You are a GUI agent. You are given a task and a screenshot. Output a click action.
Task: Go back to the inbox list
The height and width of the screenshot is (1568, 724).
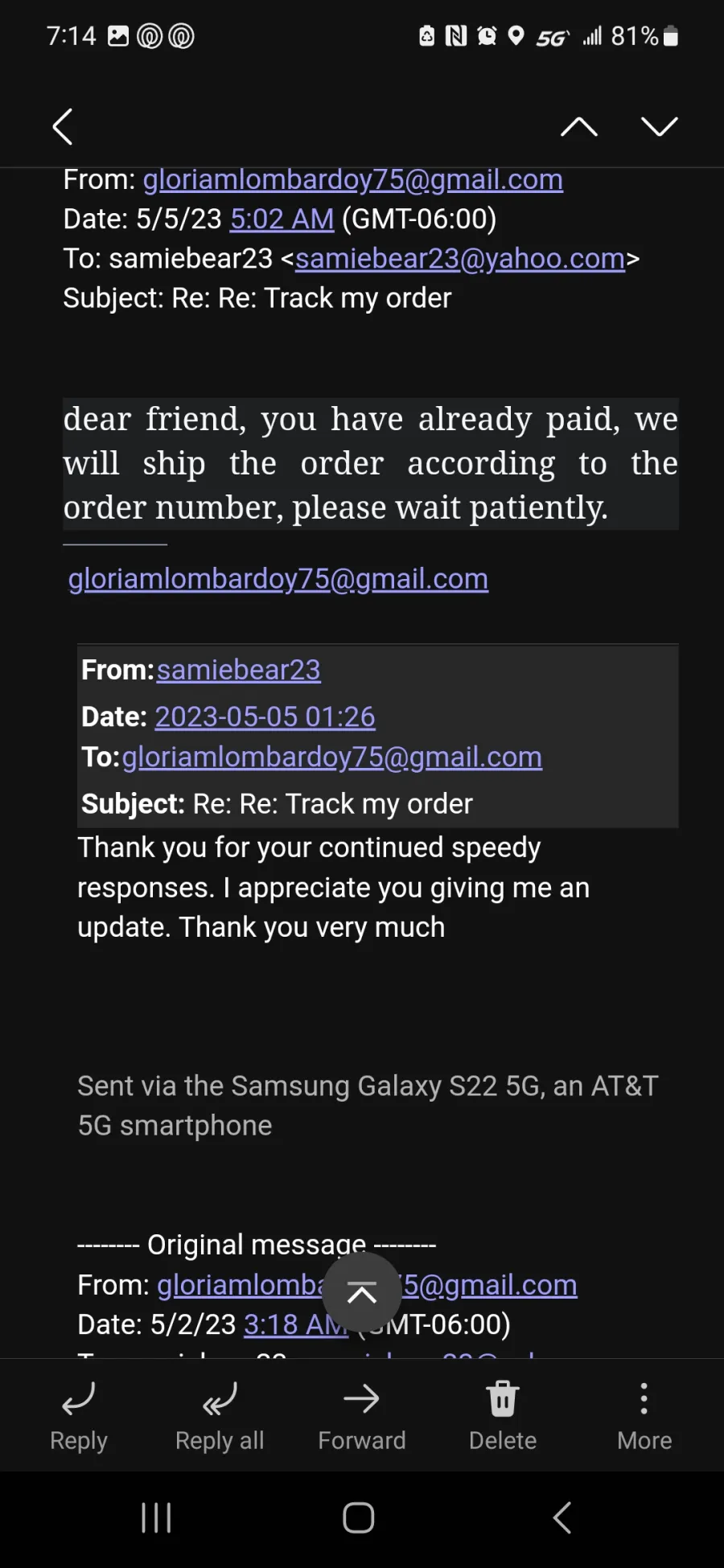pyautogui.click(x=63, y=127)
